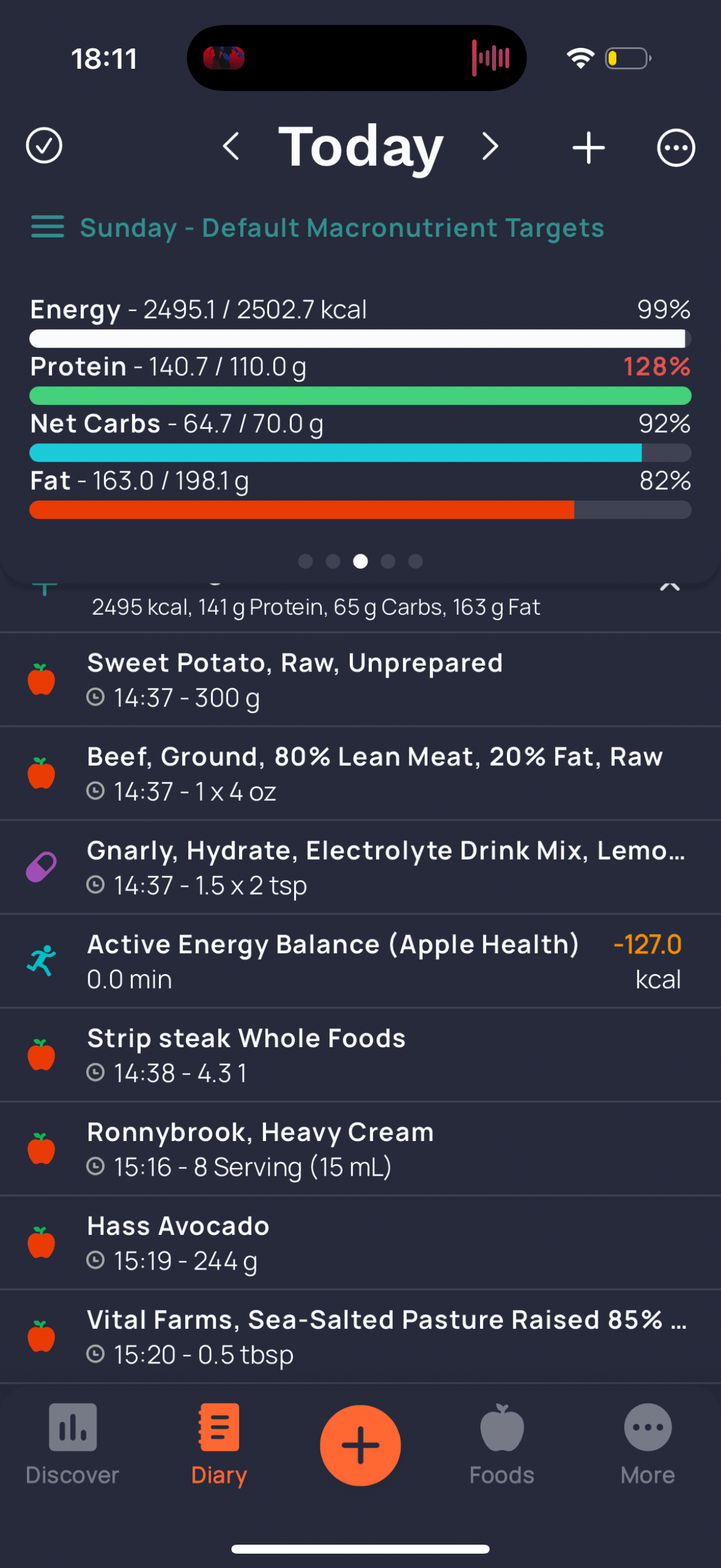This screenshot has height=1568, width=721.
Task: Go to the previous day
Action: pos(231,147)
